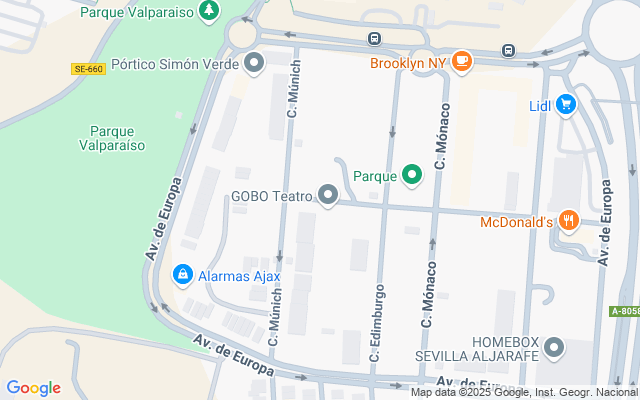640x400 pixels.
Task: Select the HOMEBOX Sevilla Aljarafe marker
Action: pyautogui.click(x=555, y=349)
